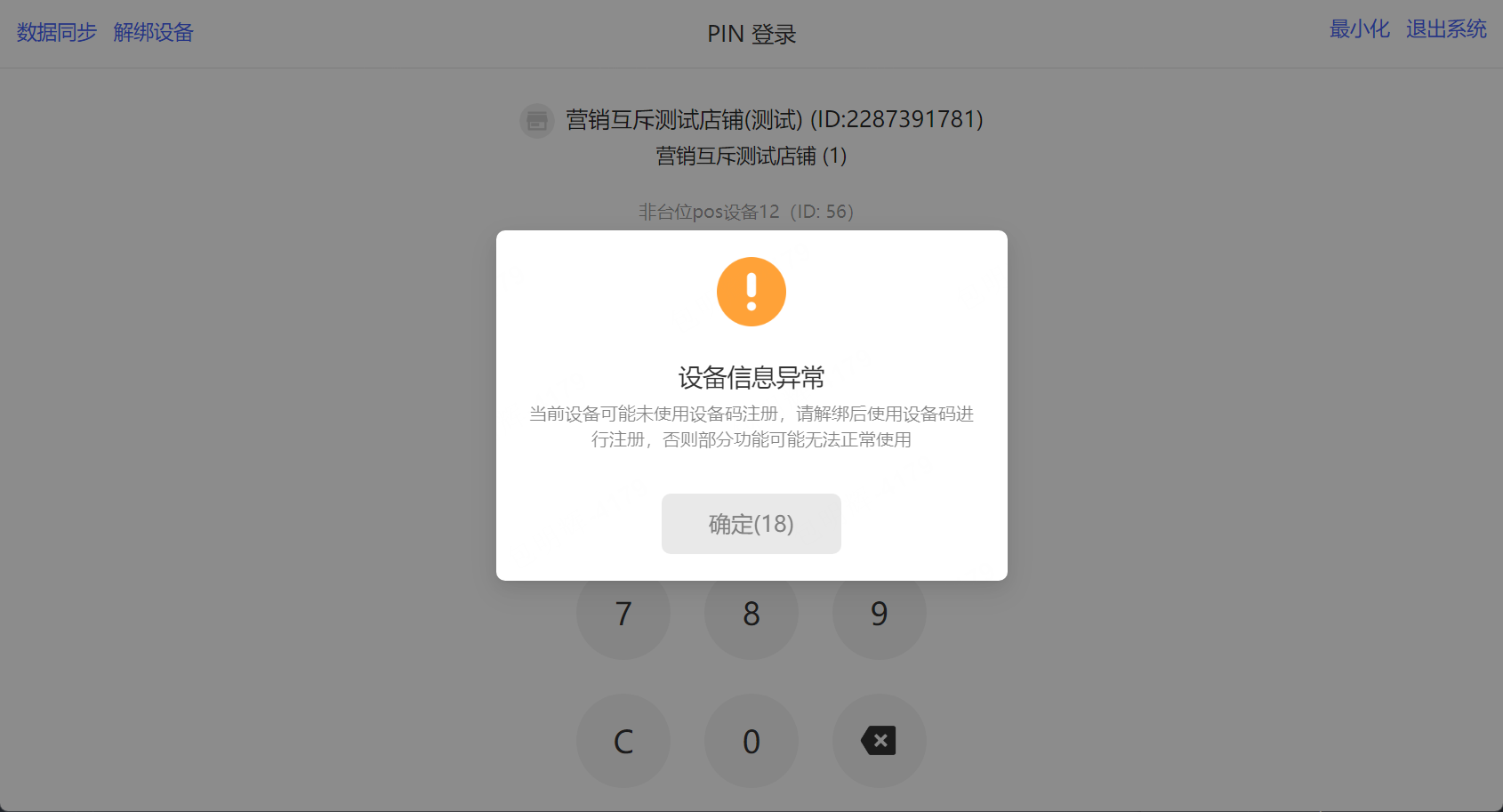Enter digit 9 on the keypad
Viewport: 1503px width, 812px height.
pos(879,618)
